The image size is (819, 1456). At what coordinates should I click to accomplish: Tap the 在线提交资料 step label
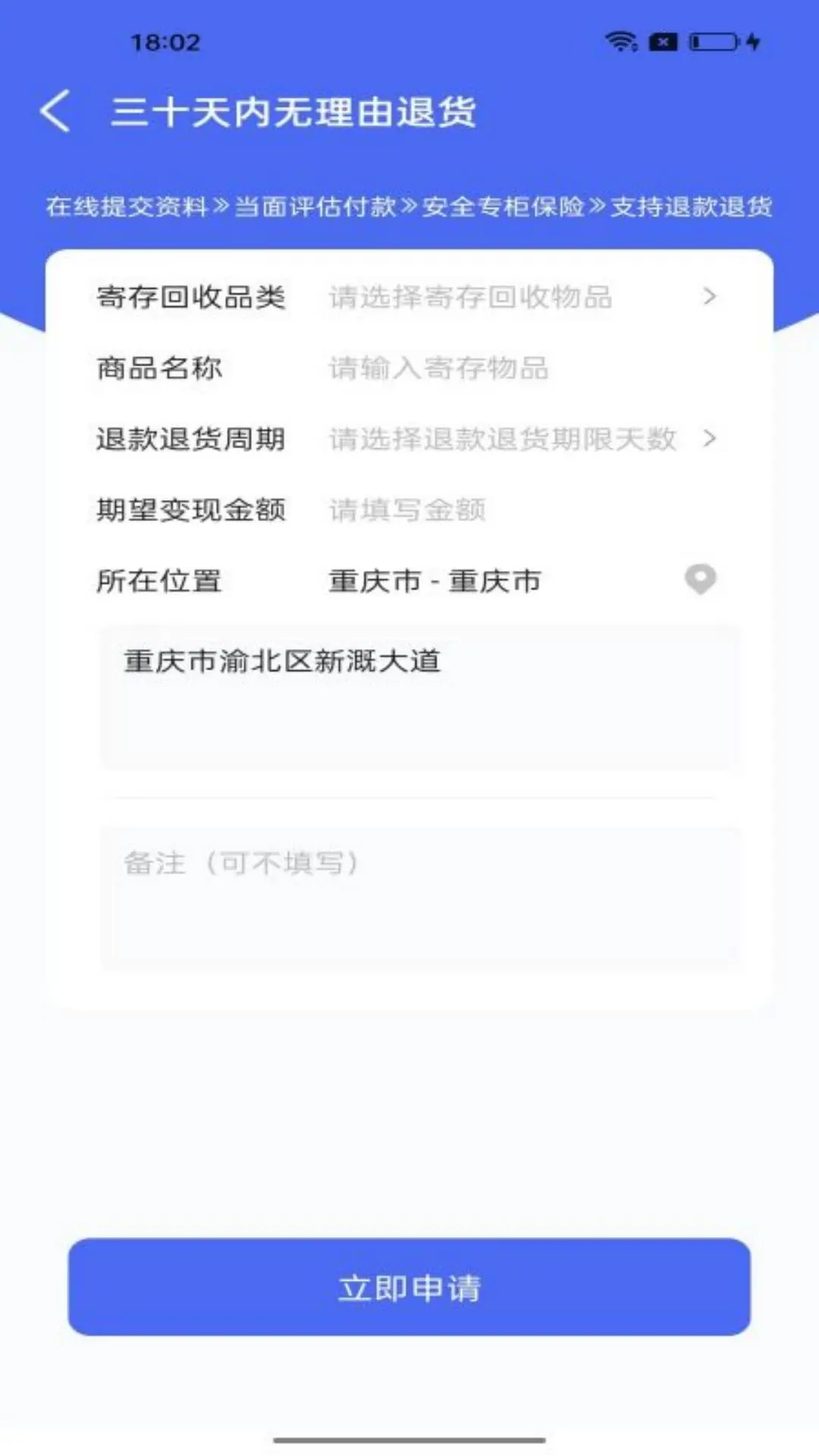tap(127, 205)
